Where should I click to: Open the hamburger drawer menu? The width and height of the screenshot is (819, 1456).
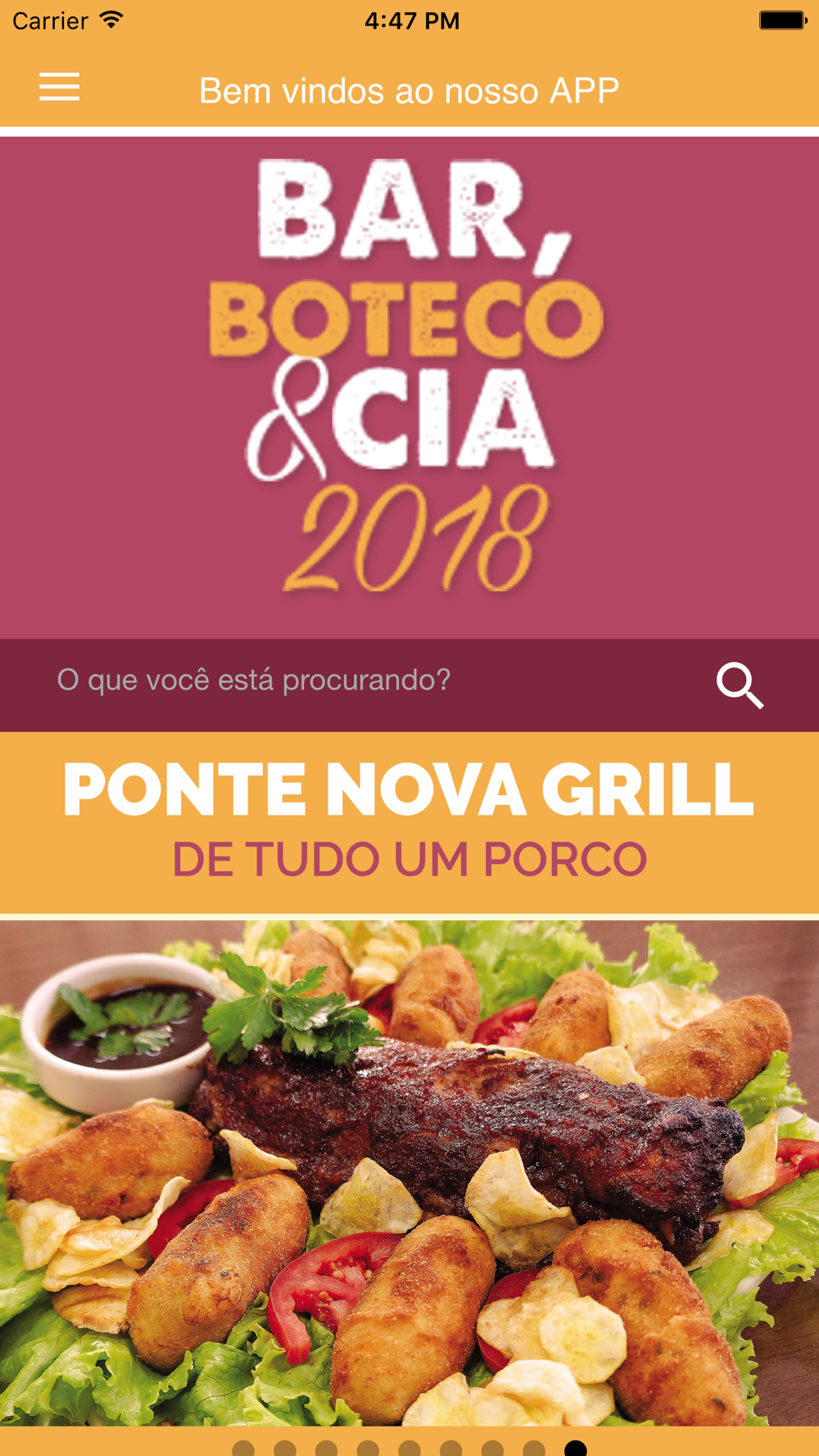point(59,87)
